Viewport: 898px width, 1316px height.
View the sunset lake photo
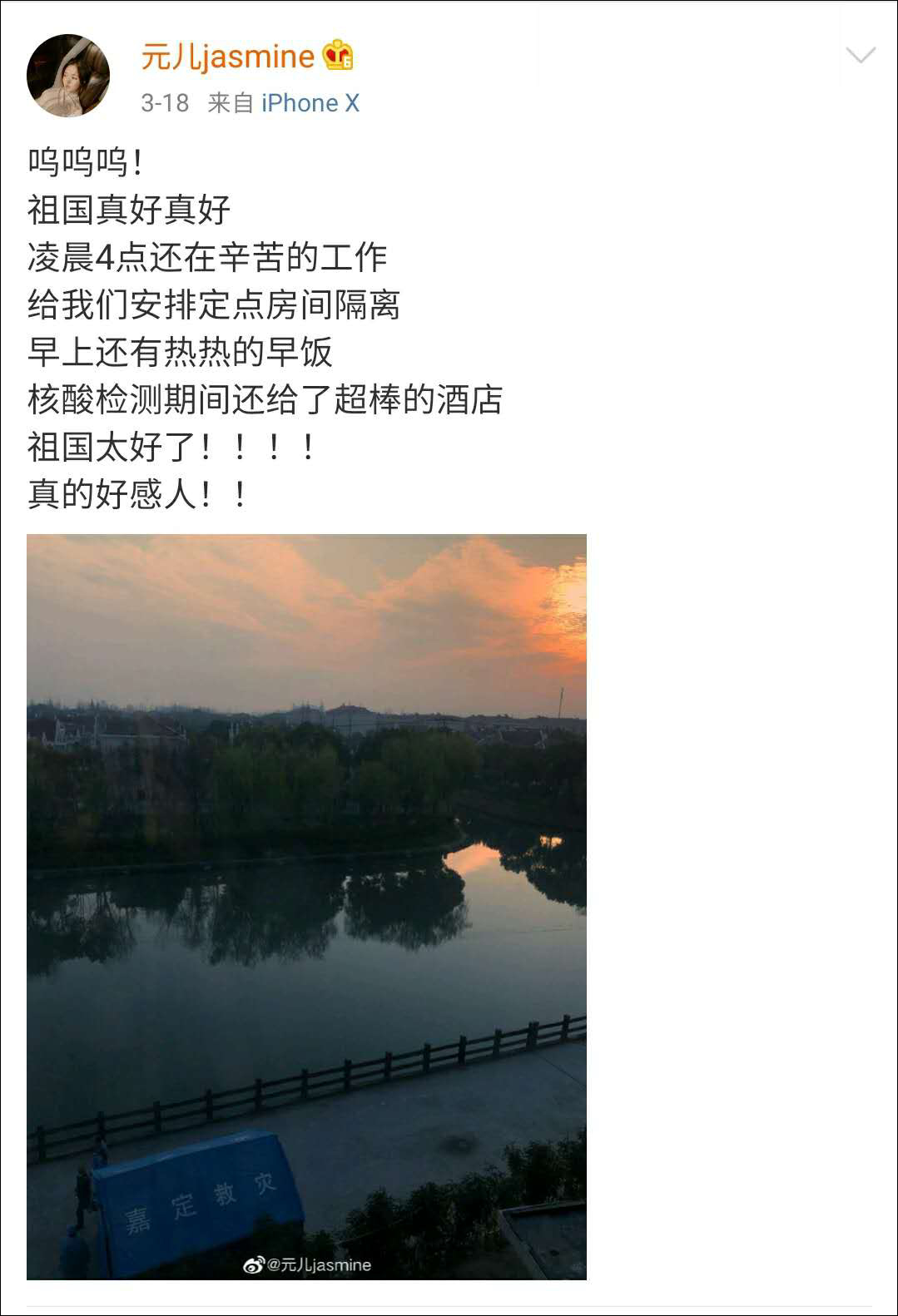pyautogui.click(x=306, y=905)
